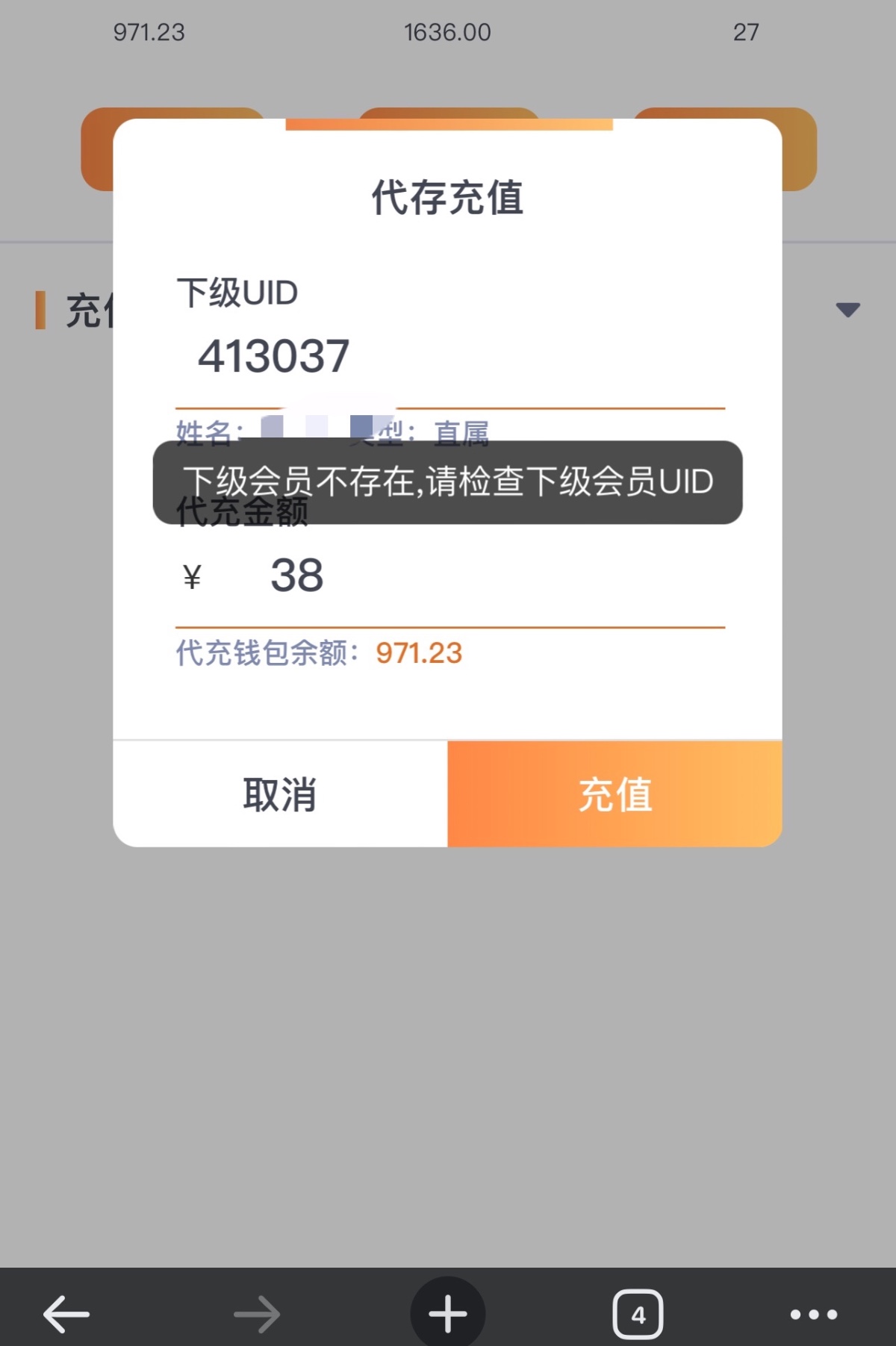The image size is (896, 1346).
Task: Confirm recharge with the 充值 button
Action: (615, 794)
